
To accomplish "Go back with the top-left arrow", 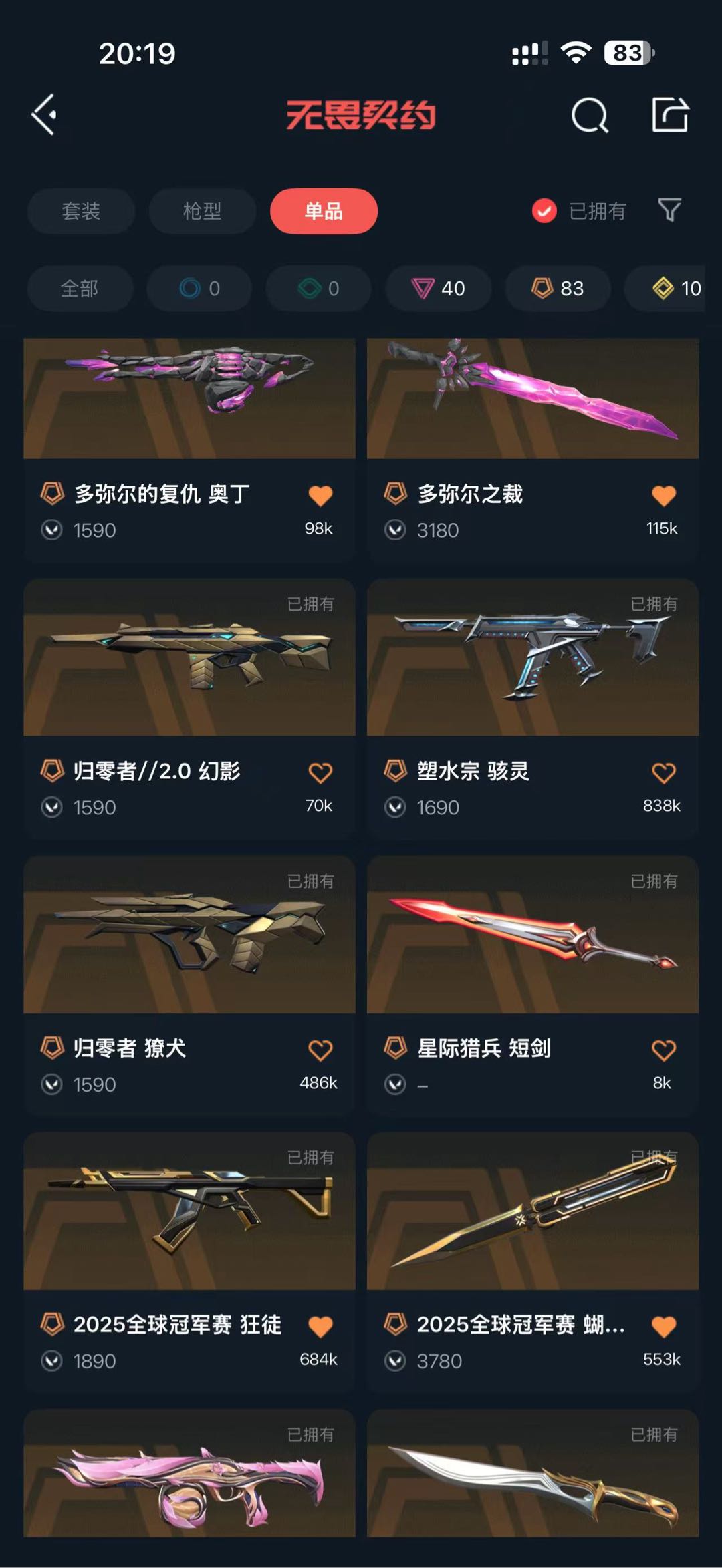I will (44, 115).
